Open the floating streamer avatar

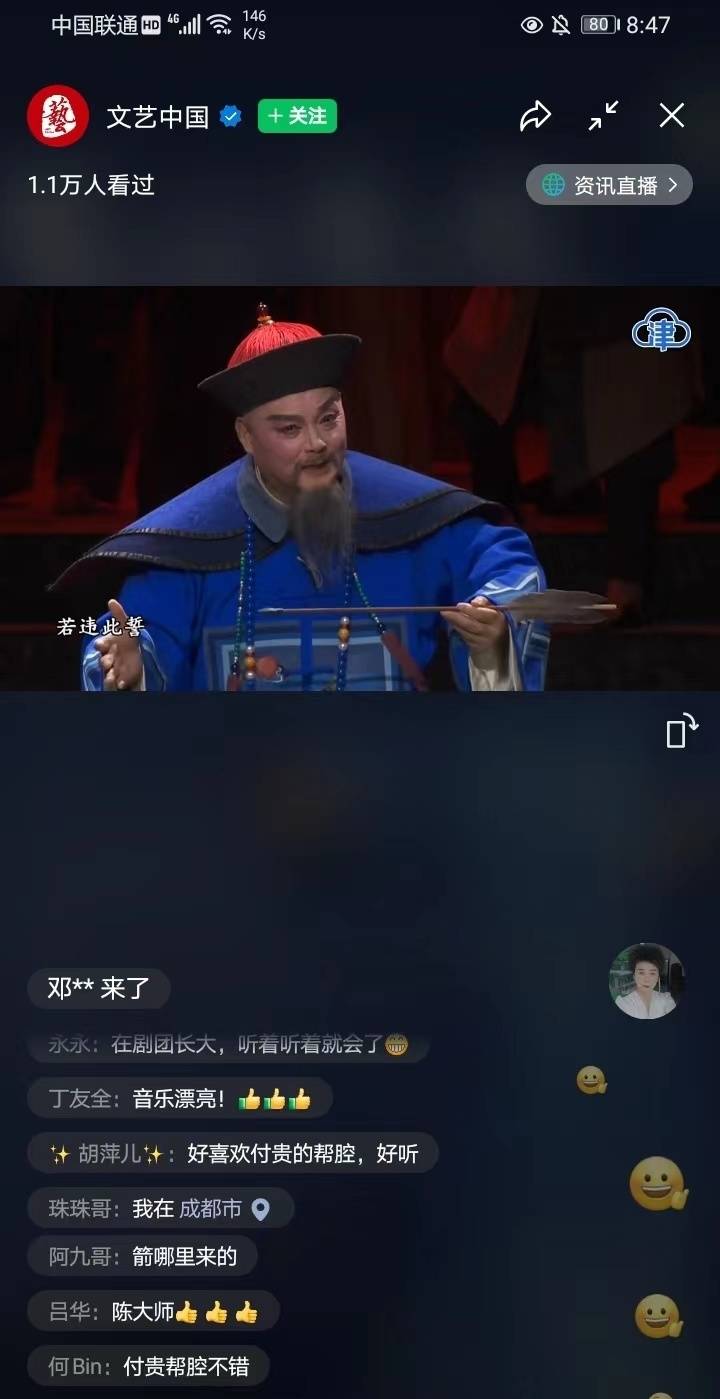[647, 981]
